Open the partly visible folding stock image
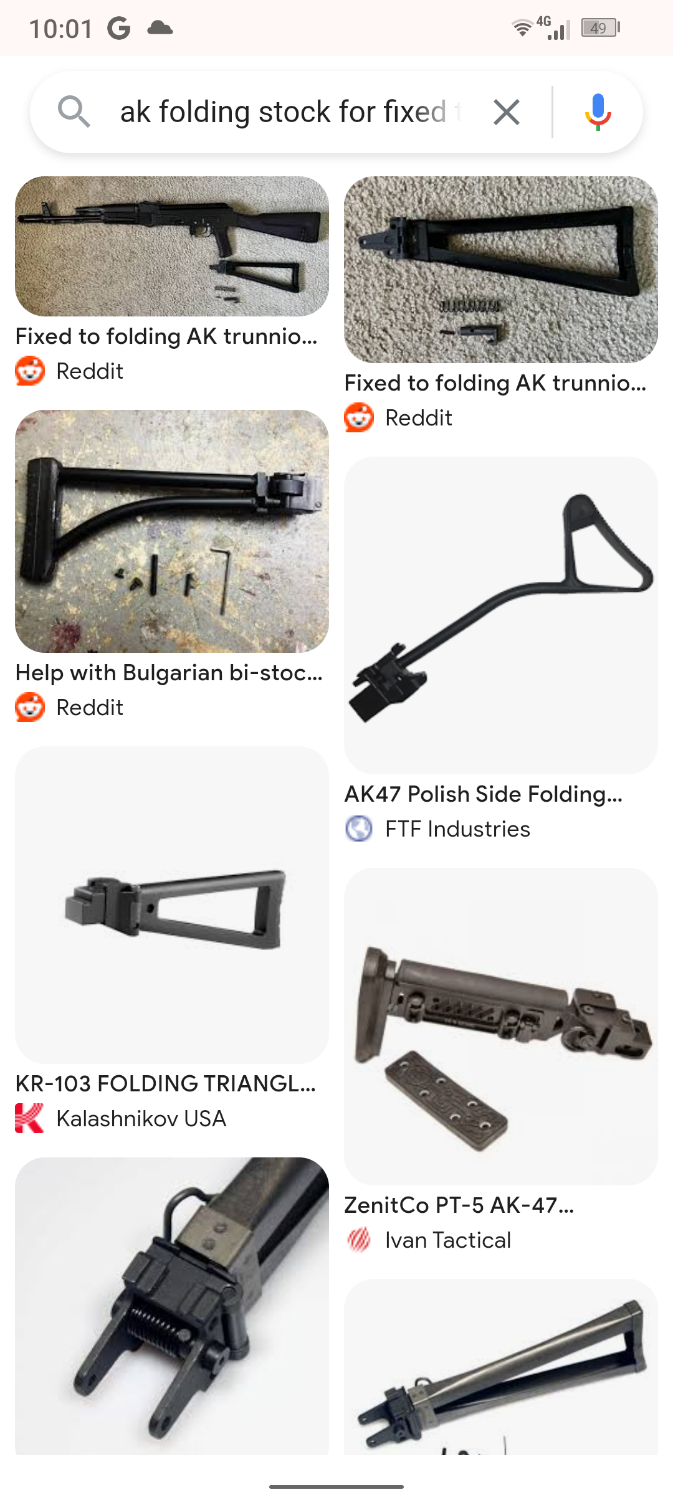 [500, 1365]
